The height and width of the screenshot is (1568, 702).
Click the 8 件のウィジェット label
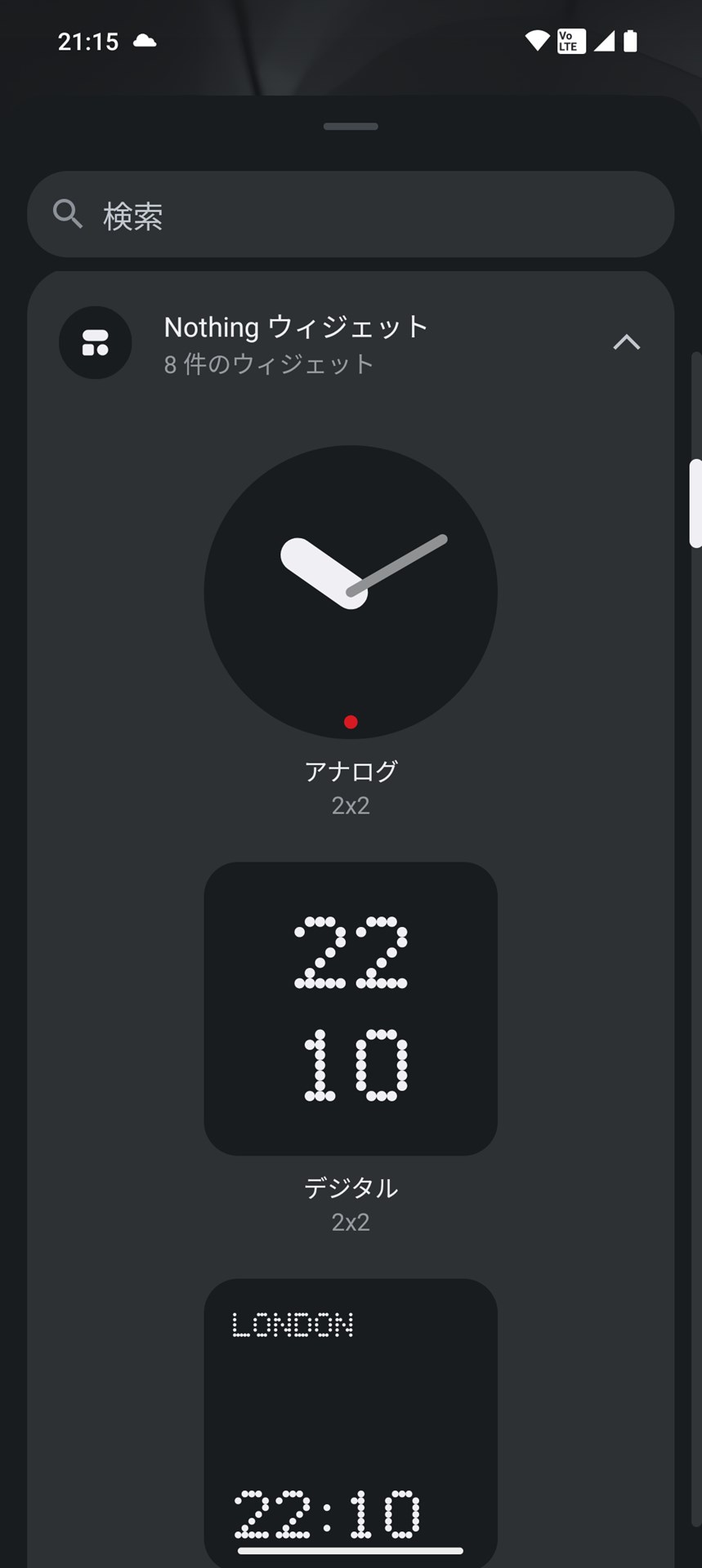click(268, 363)
